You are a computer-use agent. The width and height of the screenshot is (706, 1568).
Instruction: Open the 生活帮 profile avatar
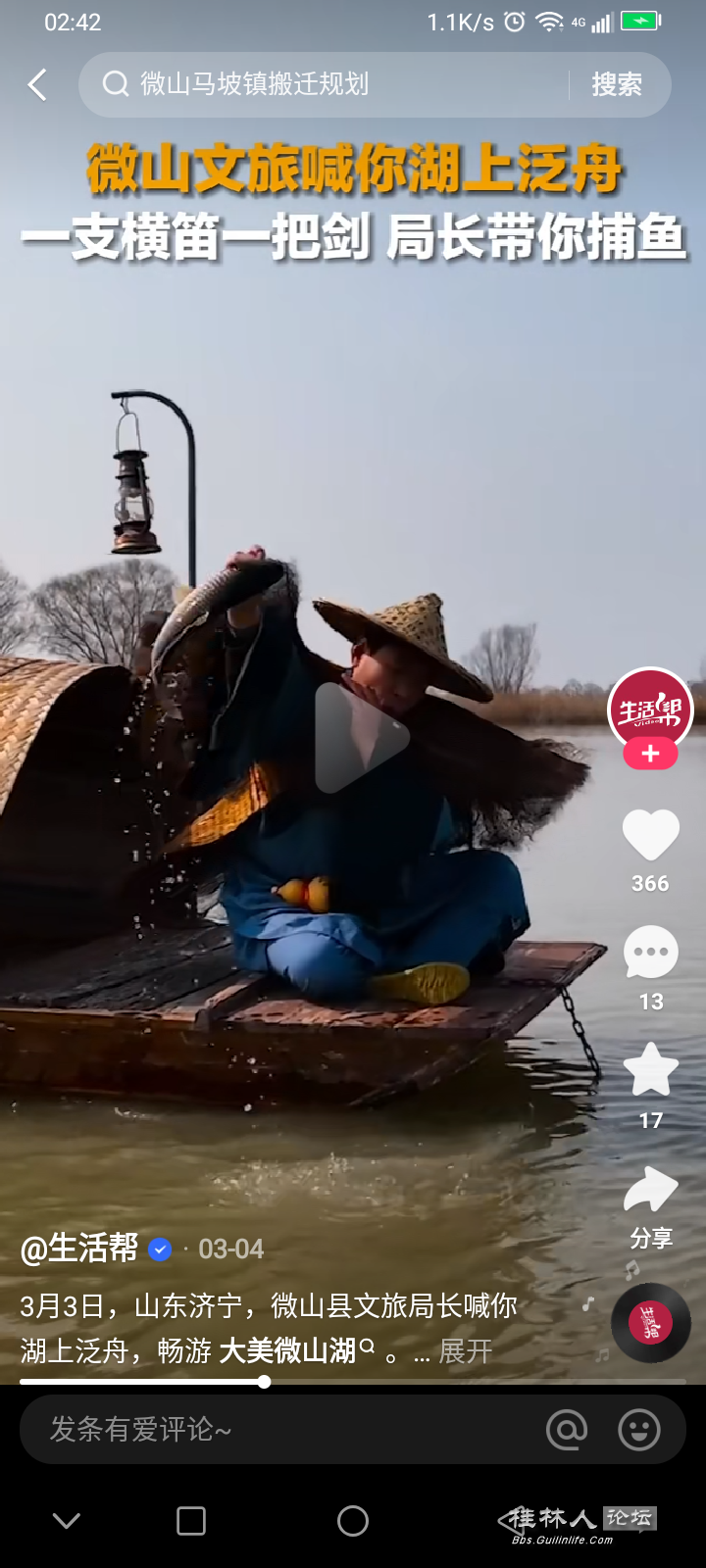point(650,710)
